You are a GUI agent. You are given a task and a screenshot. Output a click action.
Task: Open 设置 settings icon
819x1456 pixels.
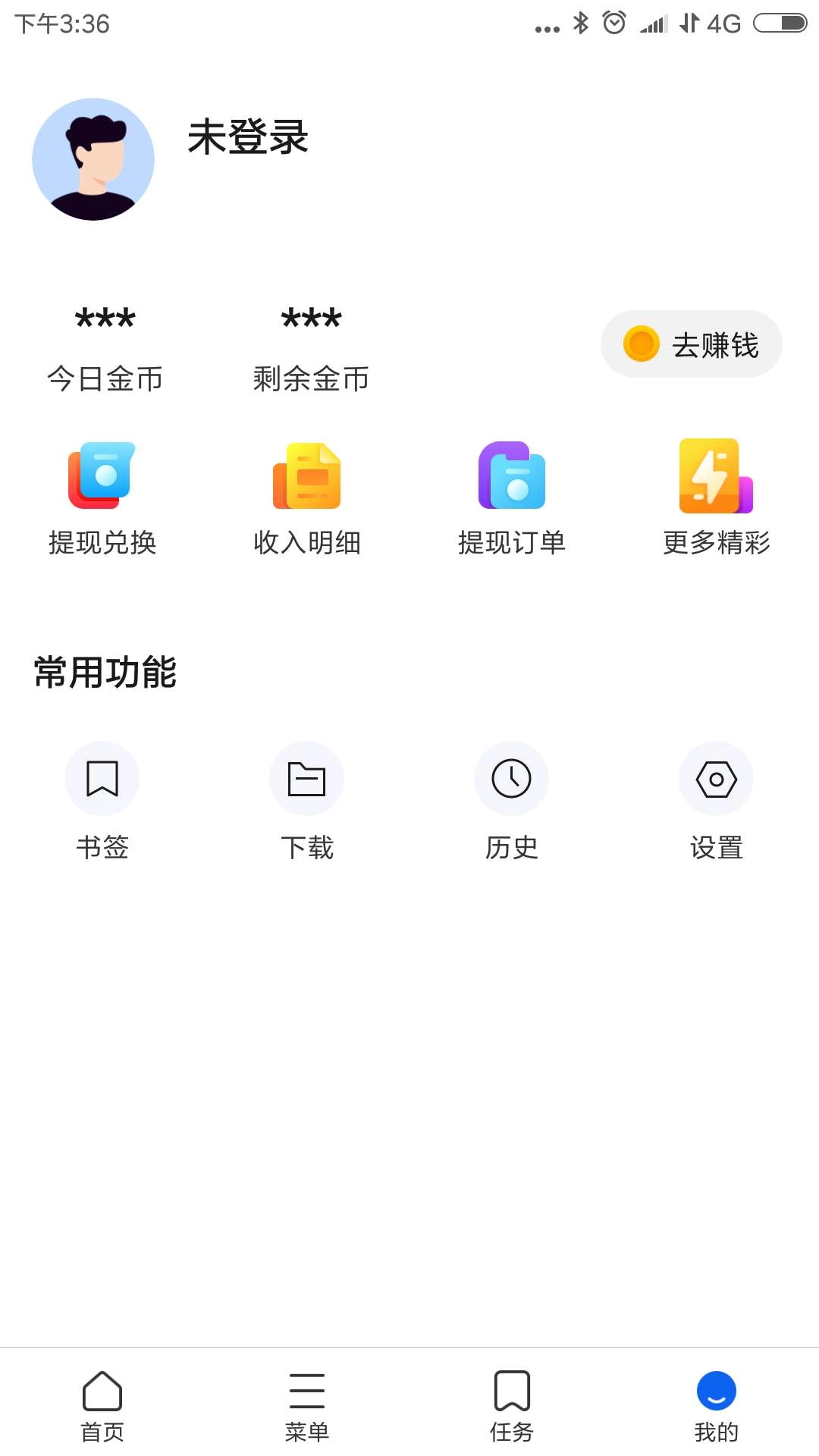click(717, 778)
